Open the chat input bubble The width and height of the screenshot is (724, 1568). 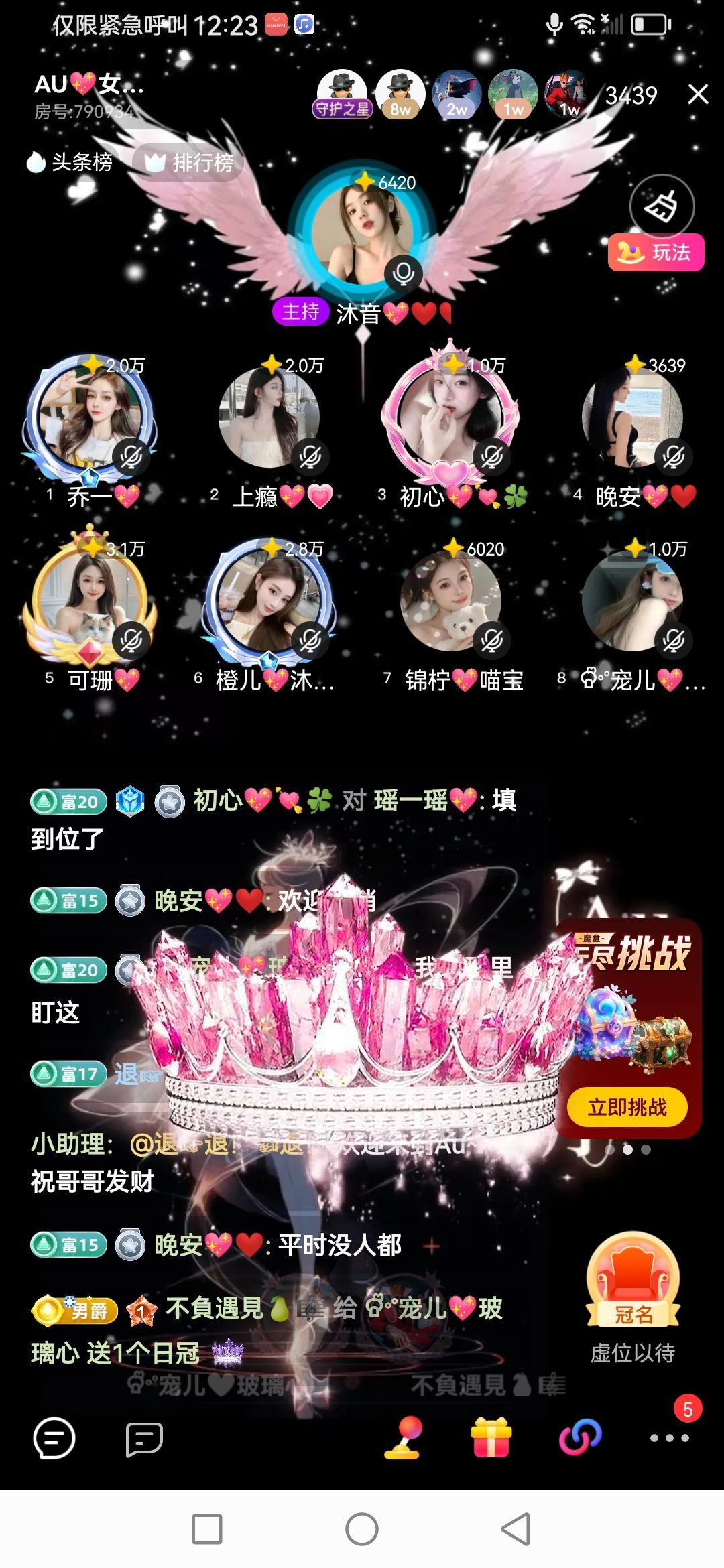[x=54, y=1438]
